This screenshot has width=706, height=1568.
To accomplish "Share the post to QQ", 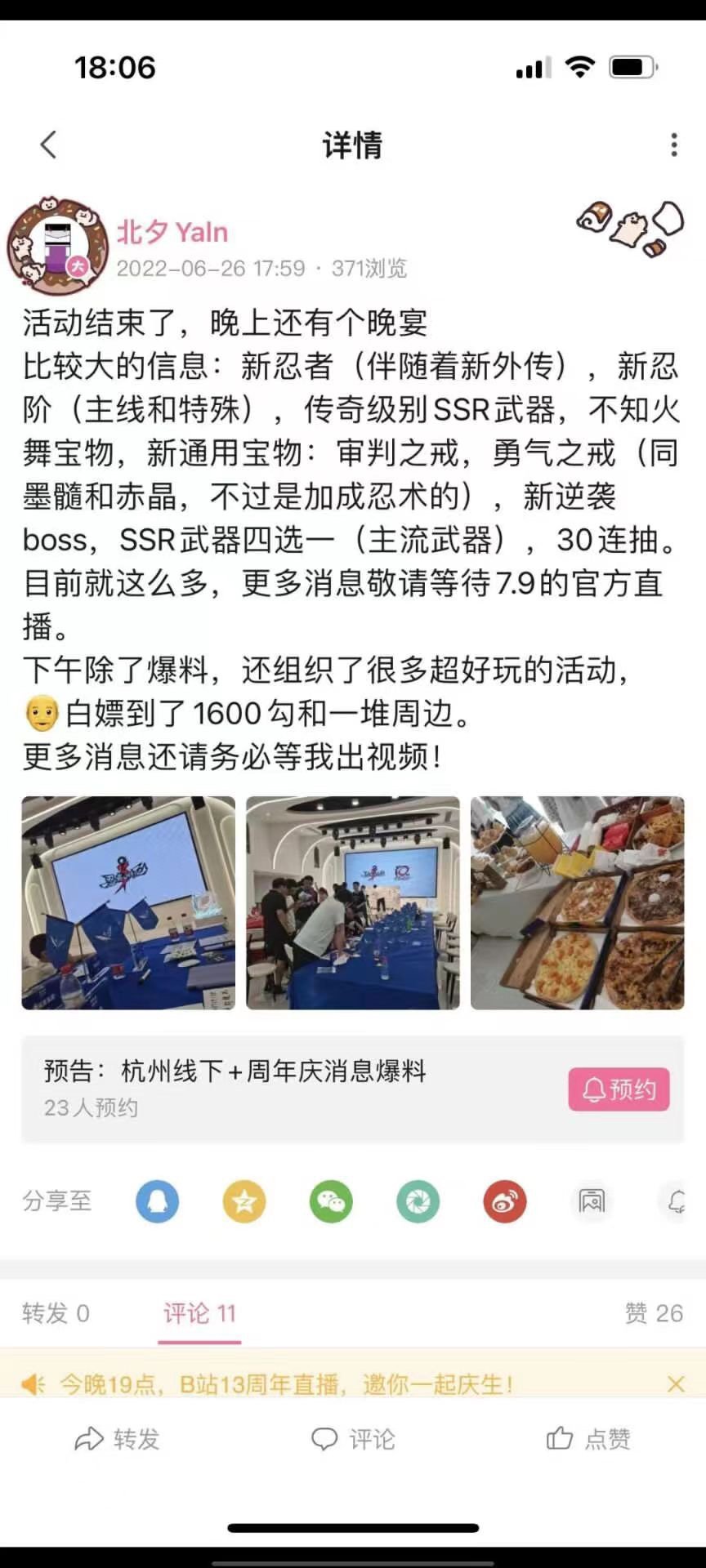I will click(158, 1201).
